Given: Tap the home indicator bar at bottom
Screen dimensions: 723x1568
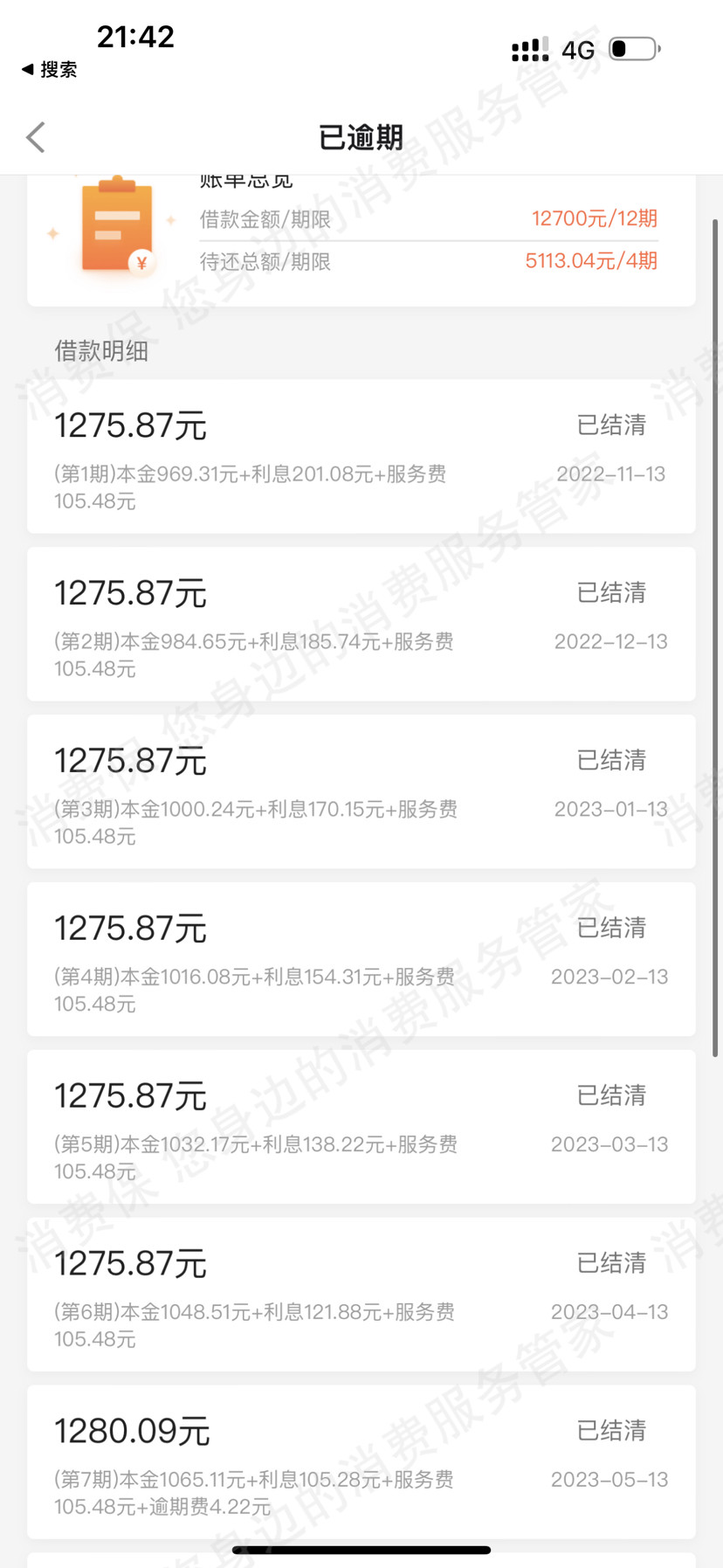Looking at the screenshot, I should pos(361,1551).
